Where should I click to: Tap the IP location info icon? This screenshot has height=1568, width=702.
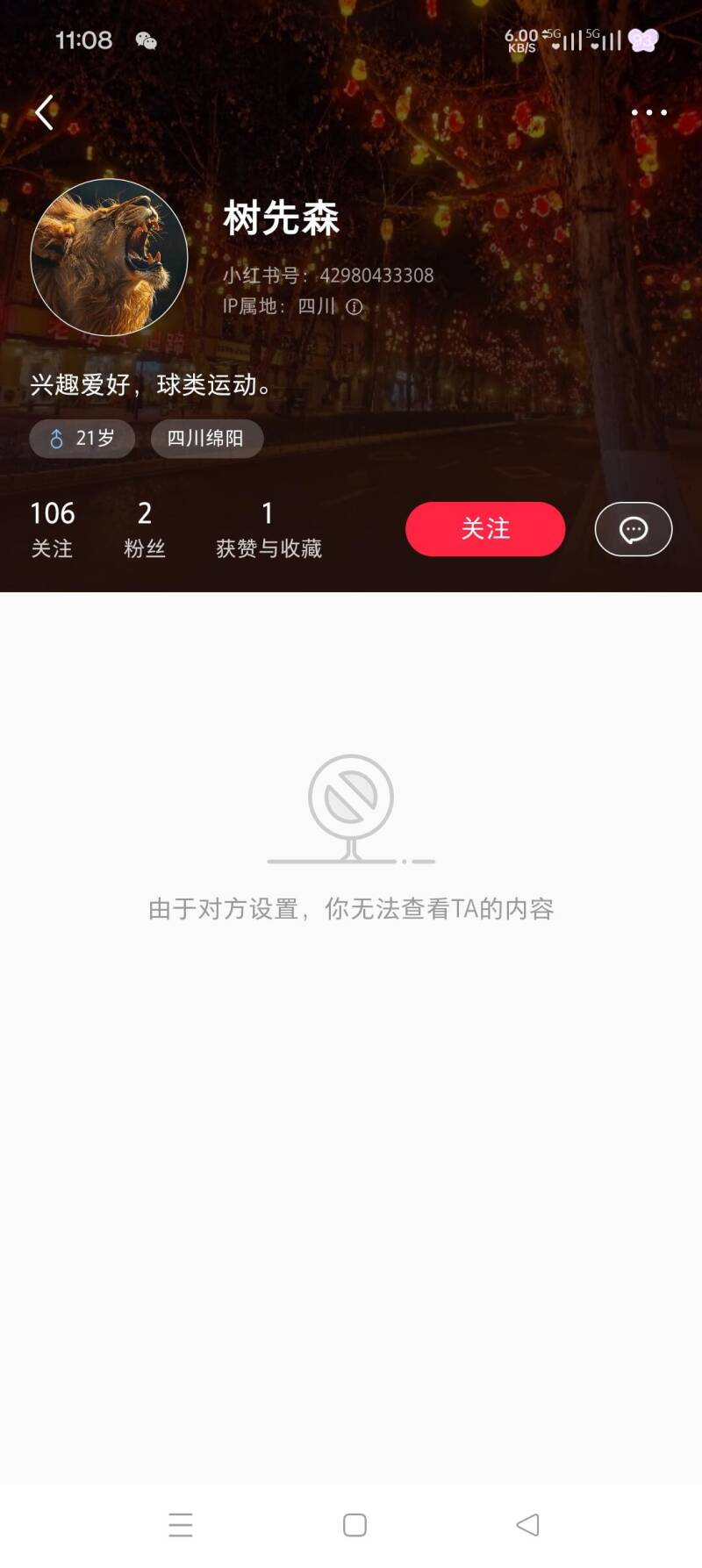tap(354, 306)
